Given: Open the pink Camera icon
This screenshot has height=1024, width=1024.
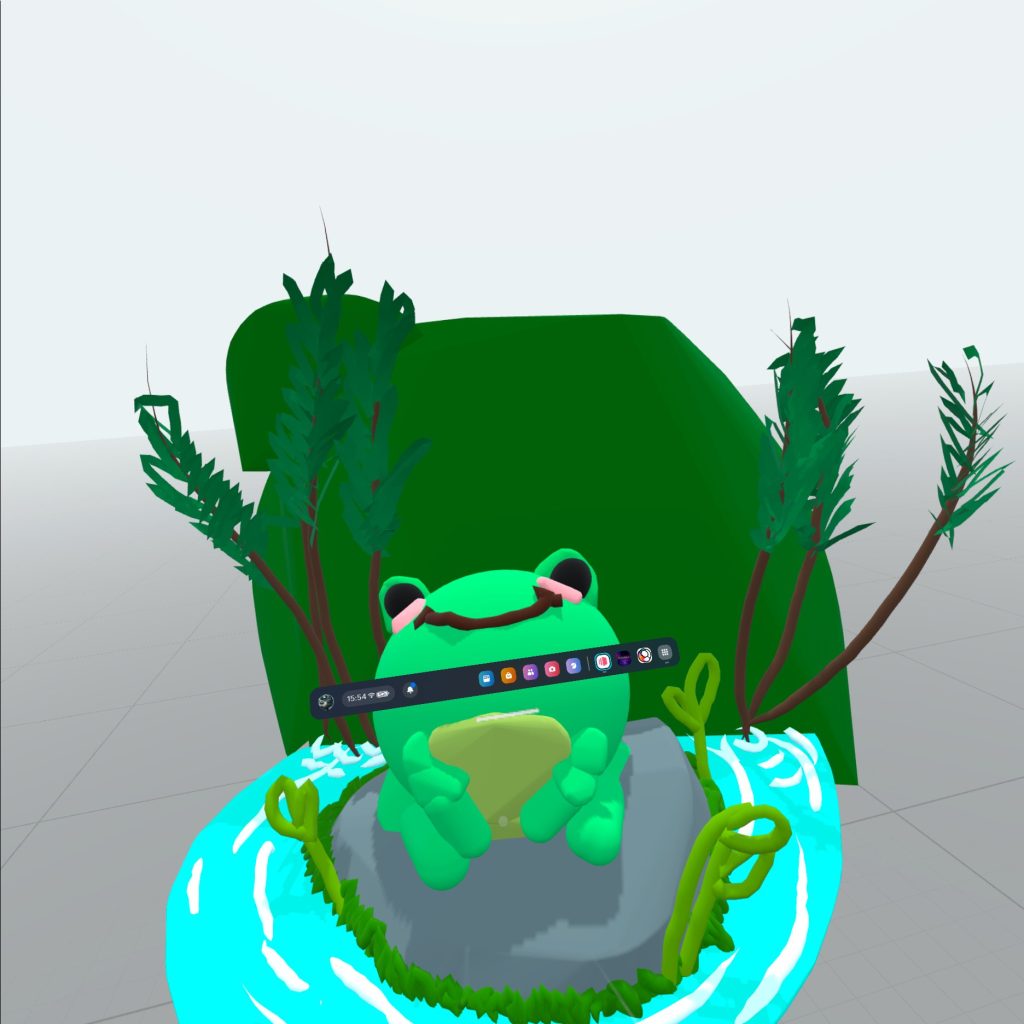Looking at the screenshot, I should (x=552, y=669).
